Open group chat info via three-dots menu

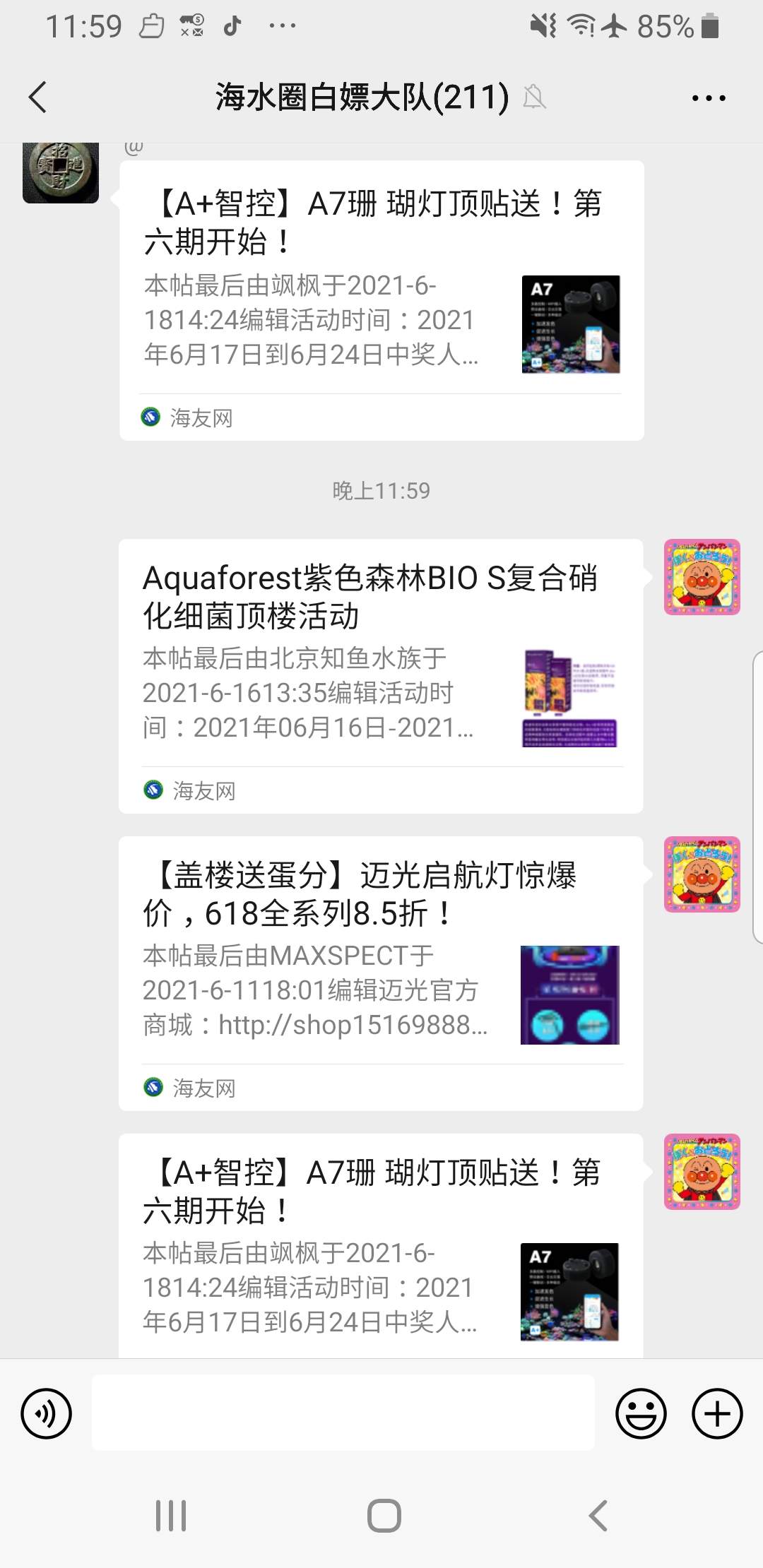(709, 98)
